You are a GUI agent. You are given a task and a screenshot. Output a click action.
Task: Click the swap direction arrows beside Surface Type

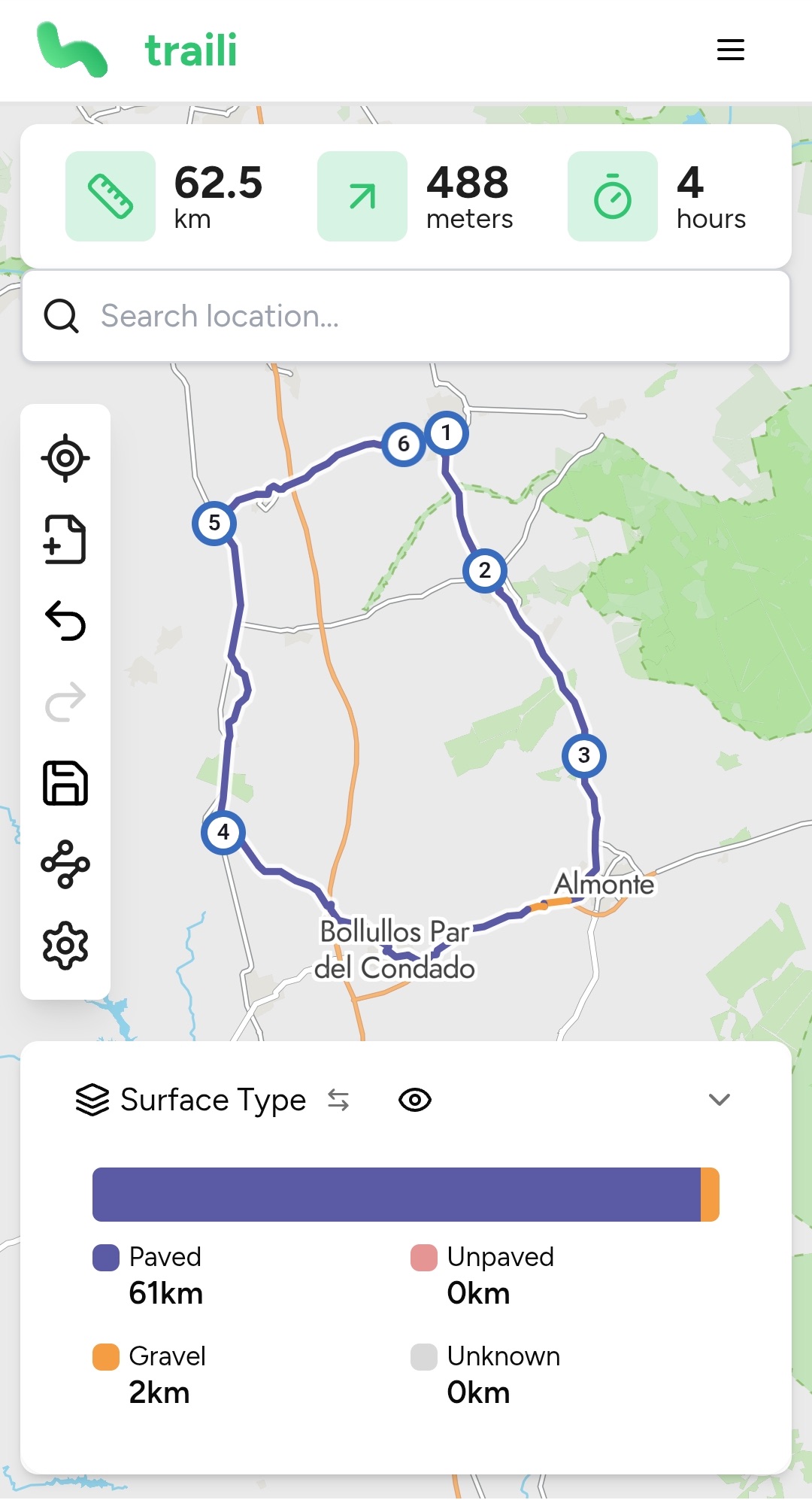(340, 1099)
